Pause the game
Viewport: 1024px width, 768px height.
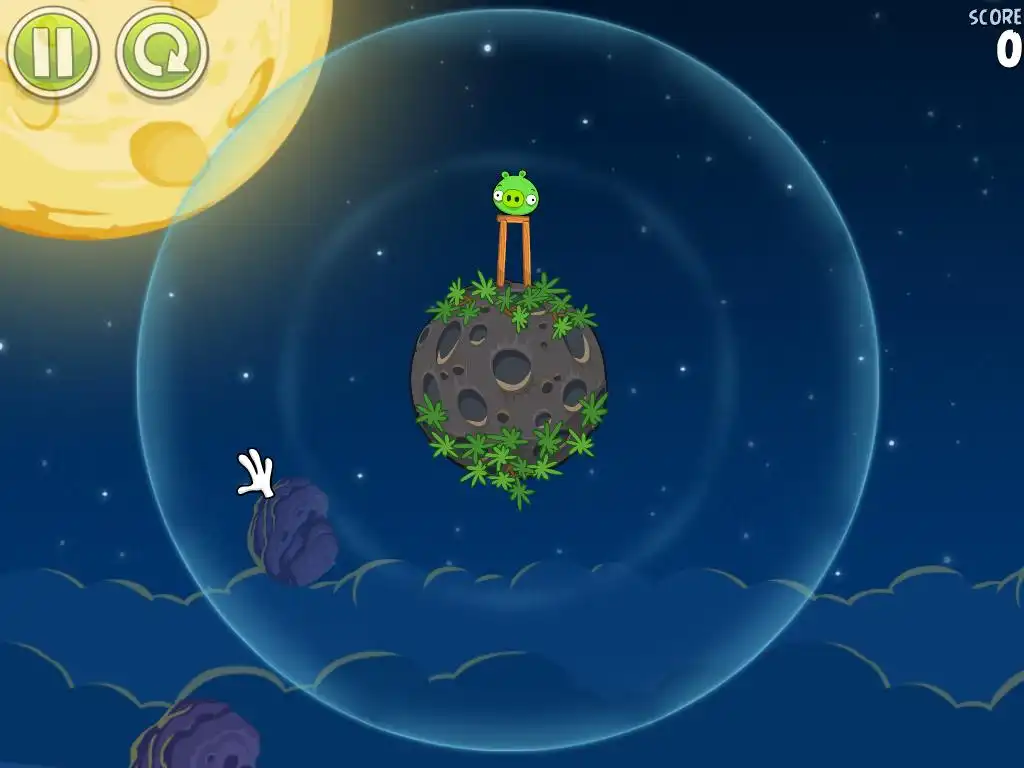(x=52, y=51)
